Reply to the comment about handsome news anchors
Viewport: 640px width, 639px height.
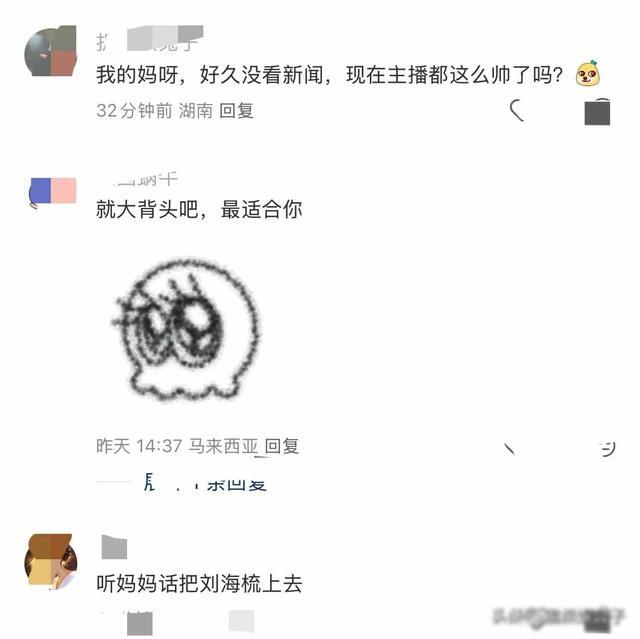click(x=237, y=111)
